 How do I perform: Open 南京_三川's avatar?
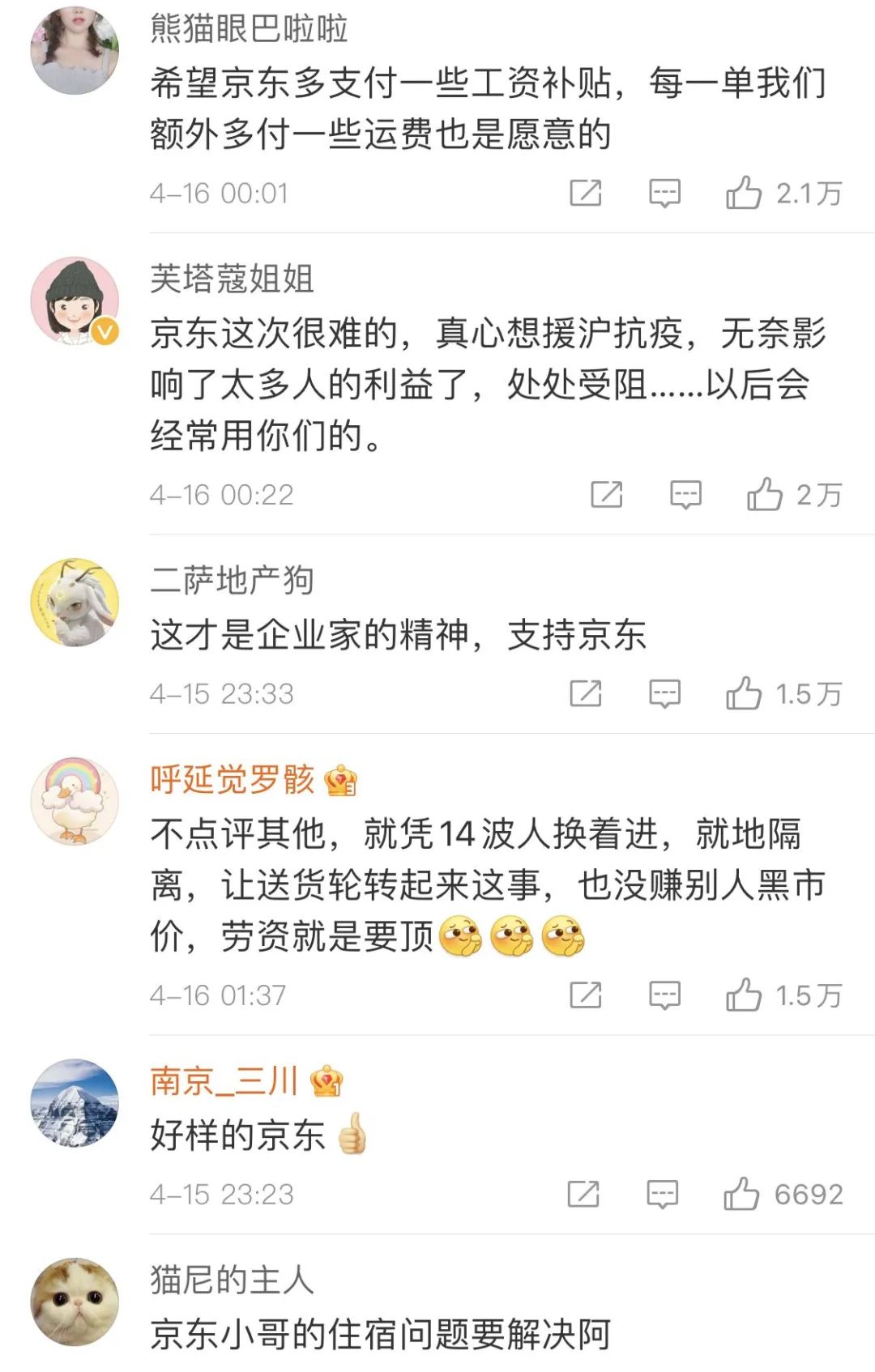pyautogui.click(x=75, y=1103)
